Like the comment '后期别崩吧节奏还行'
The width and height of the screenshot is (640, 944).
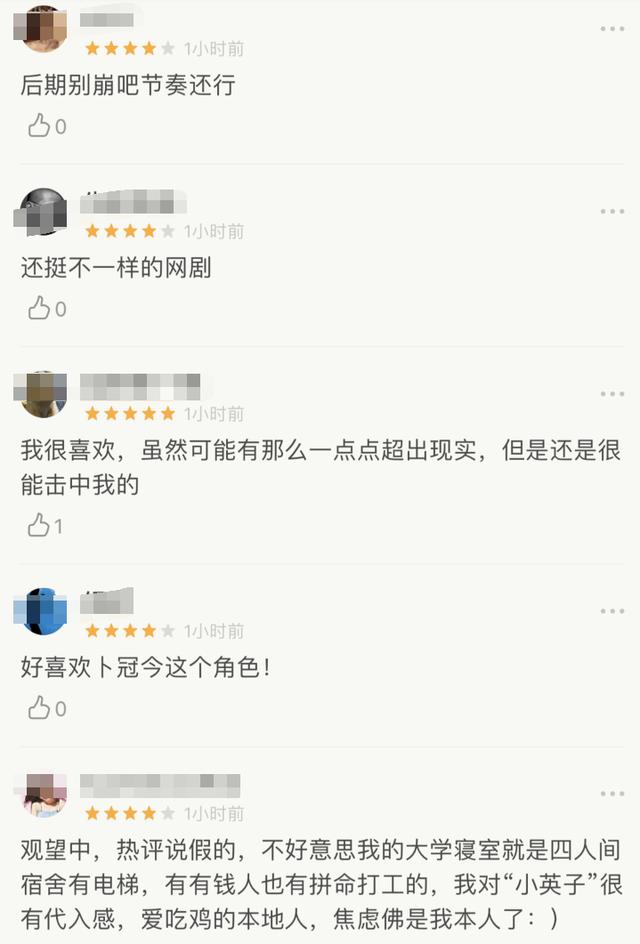(40, 126)
